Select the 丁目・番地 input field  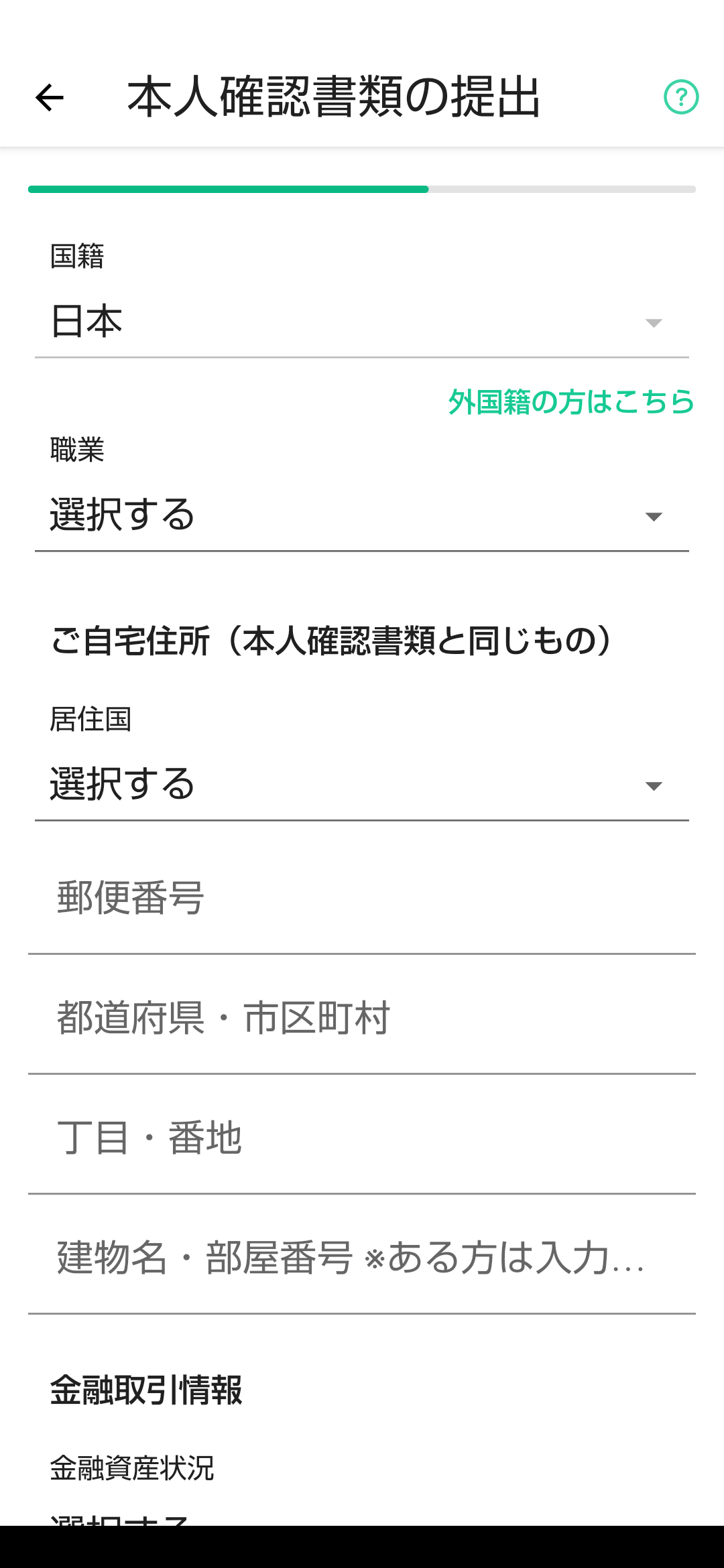click(362, 1137)
